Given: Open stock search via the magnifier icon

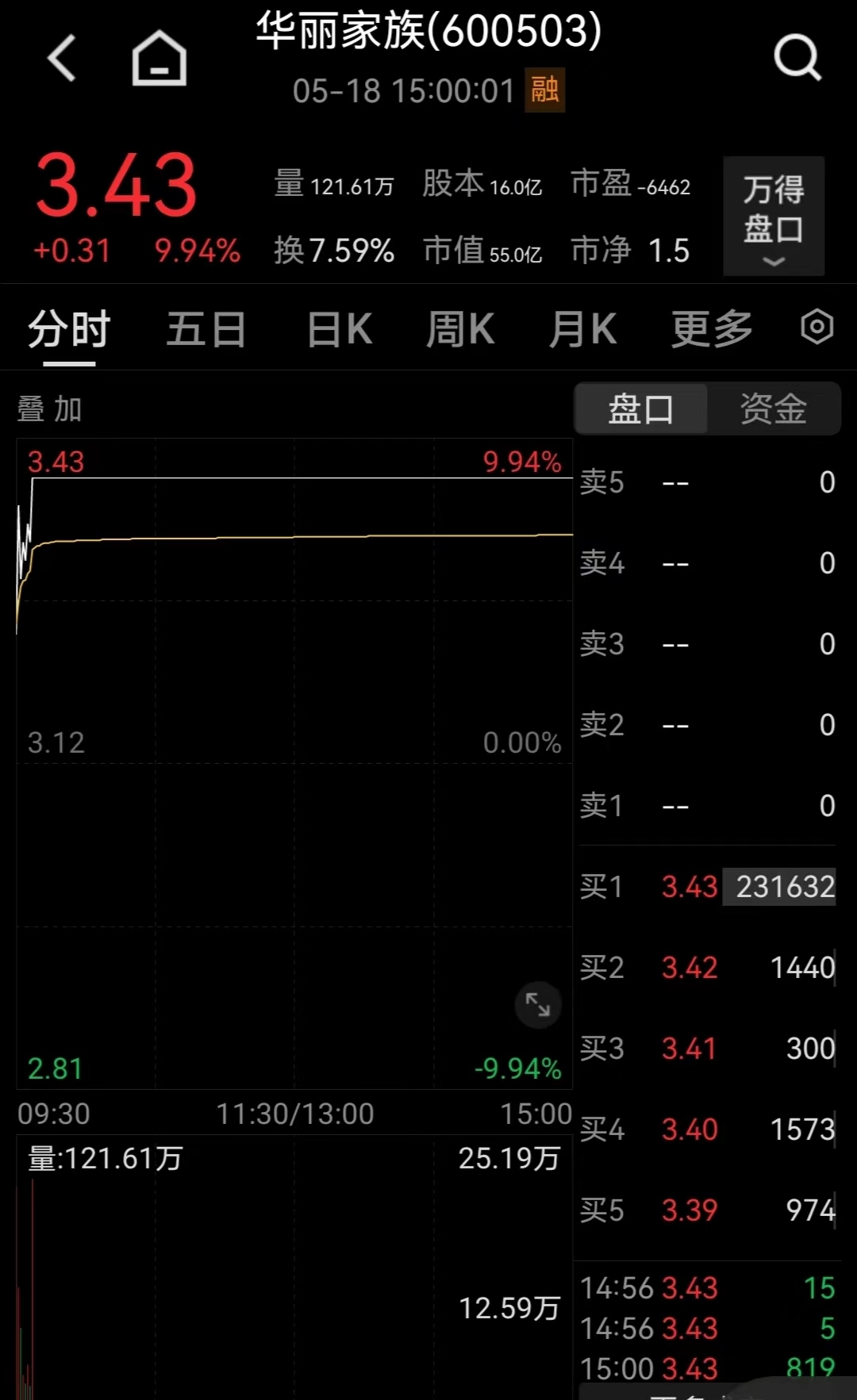Looking at the screenshot, I should tap(797, 58).
